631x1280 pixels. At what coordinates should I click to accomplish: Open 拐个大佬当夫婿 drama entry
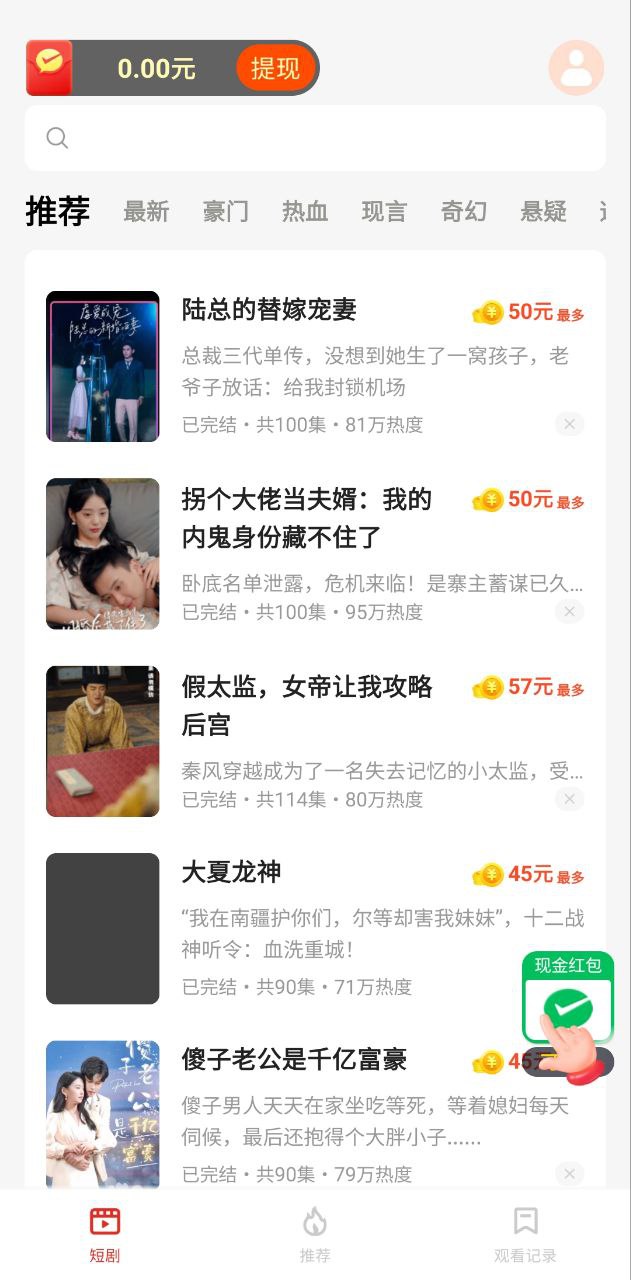(x=306, y=518)
